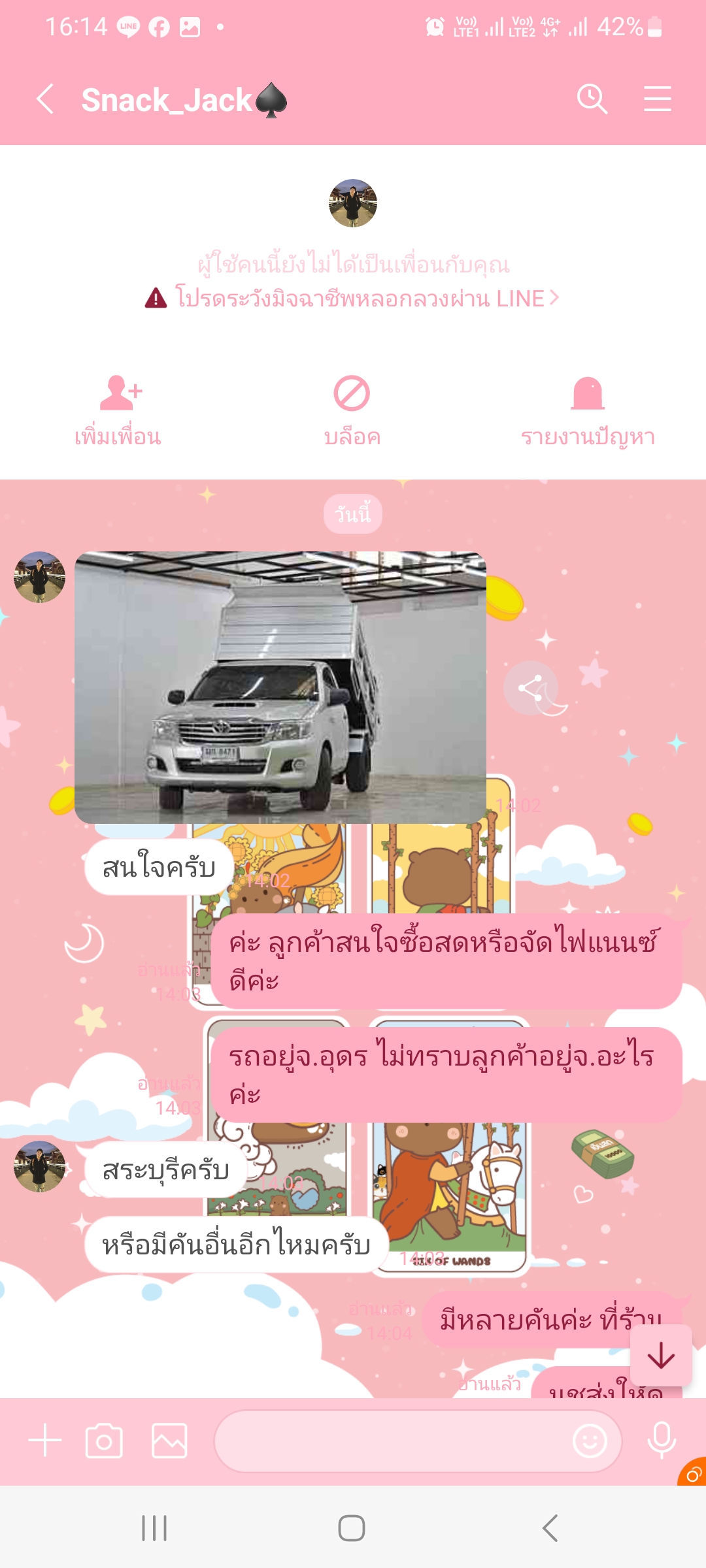Viewport: 706px width, 1568px height.
Task: Open the camera from the chat bar
Action: pos(104,1441)
